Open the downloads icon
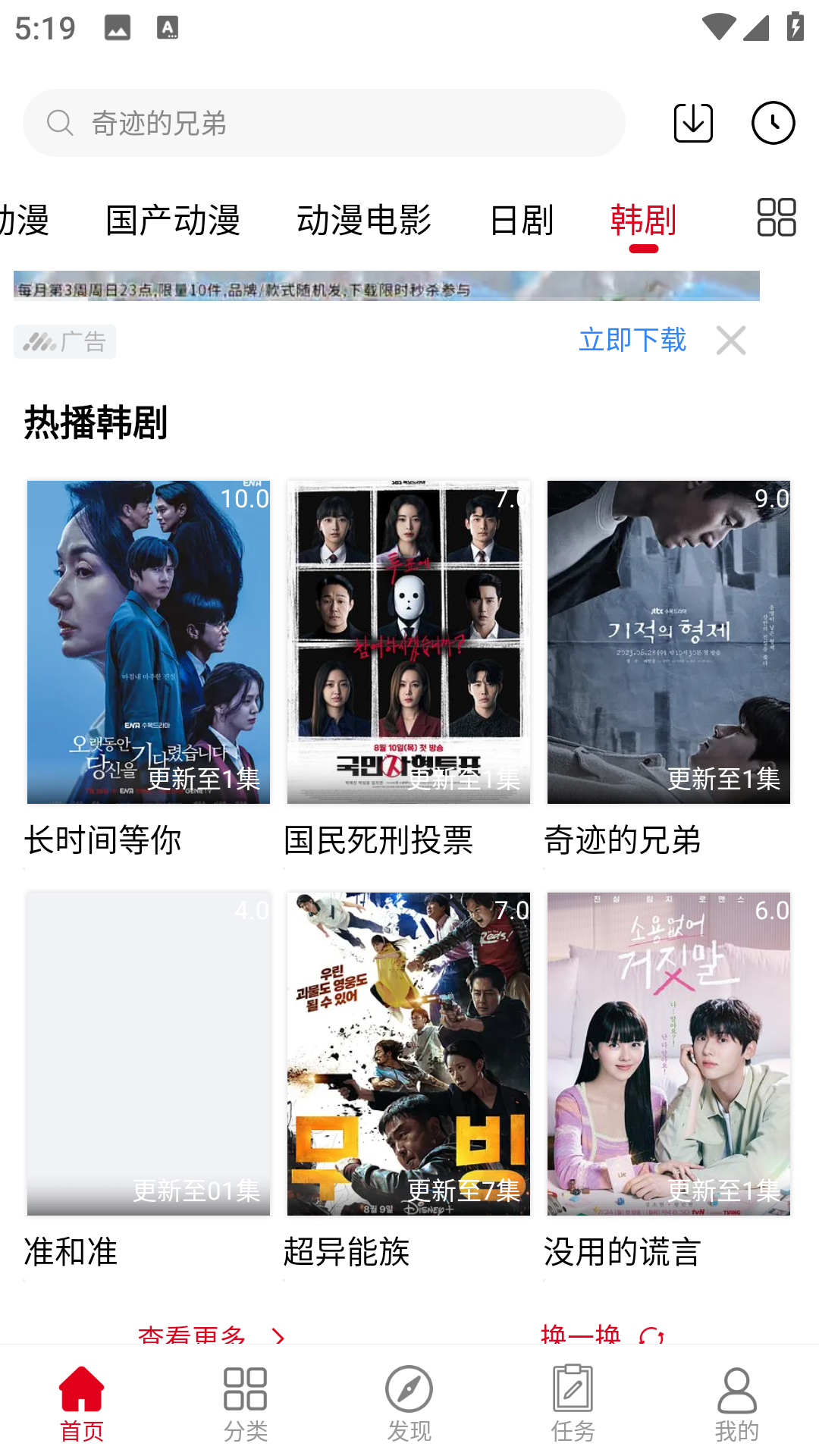Screen dimensions: 819x1456 [x=693, y=123]
